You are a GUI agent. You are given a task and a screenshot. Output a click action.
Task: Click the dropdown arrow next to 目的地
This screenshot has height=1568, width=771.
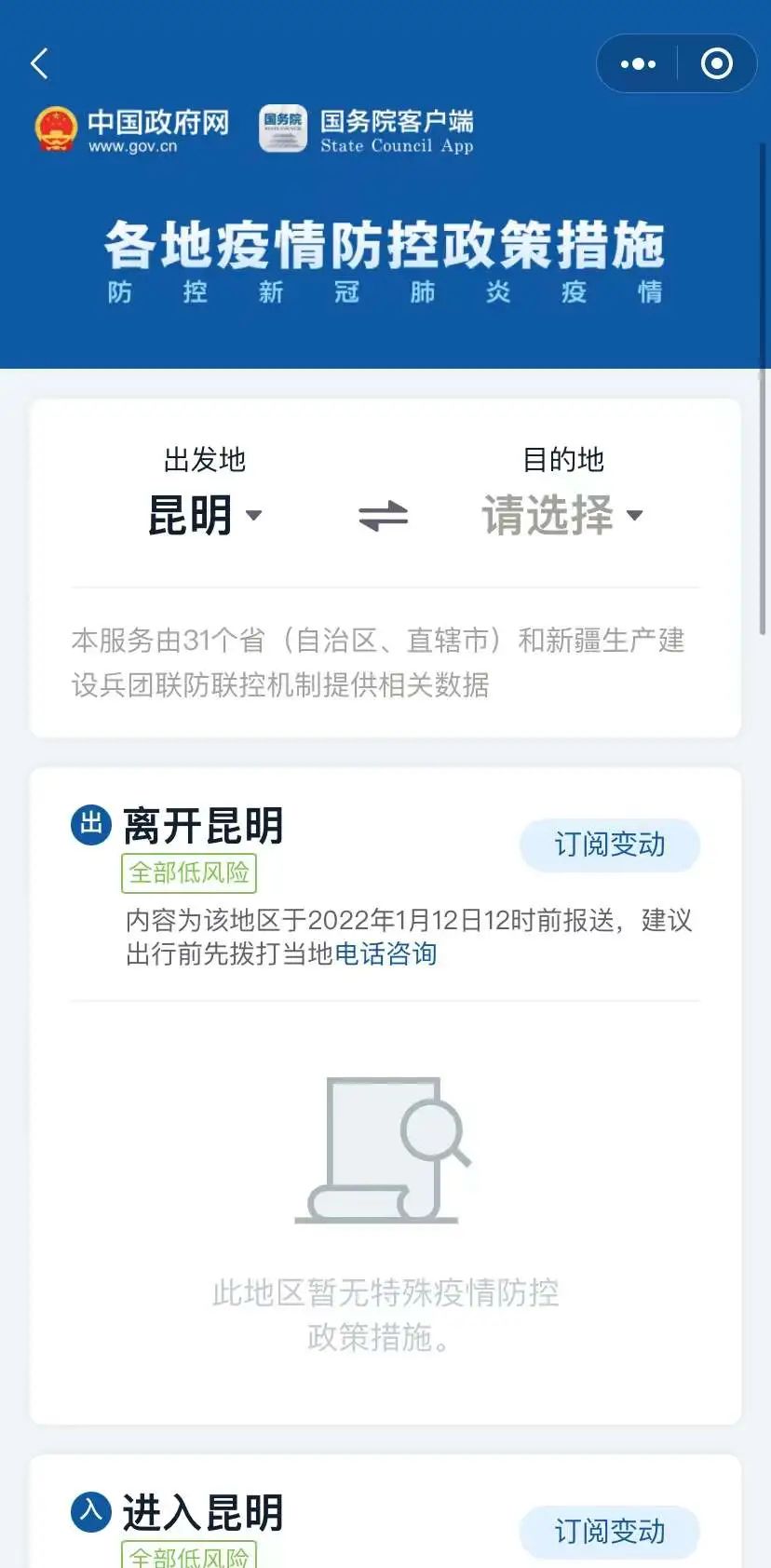tap(636, 518)
